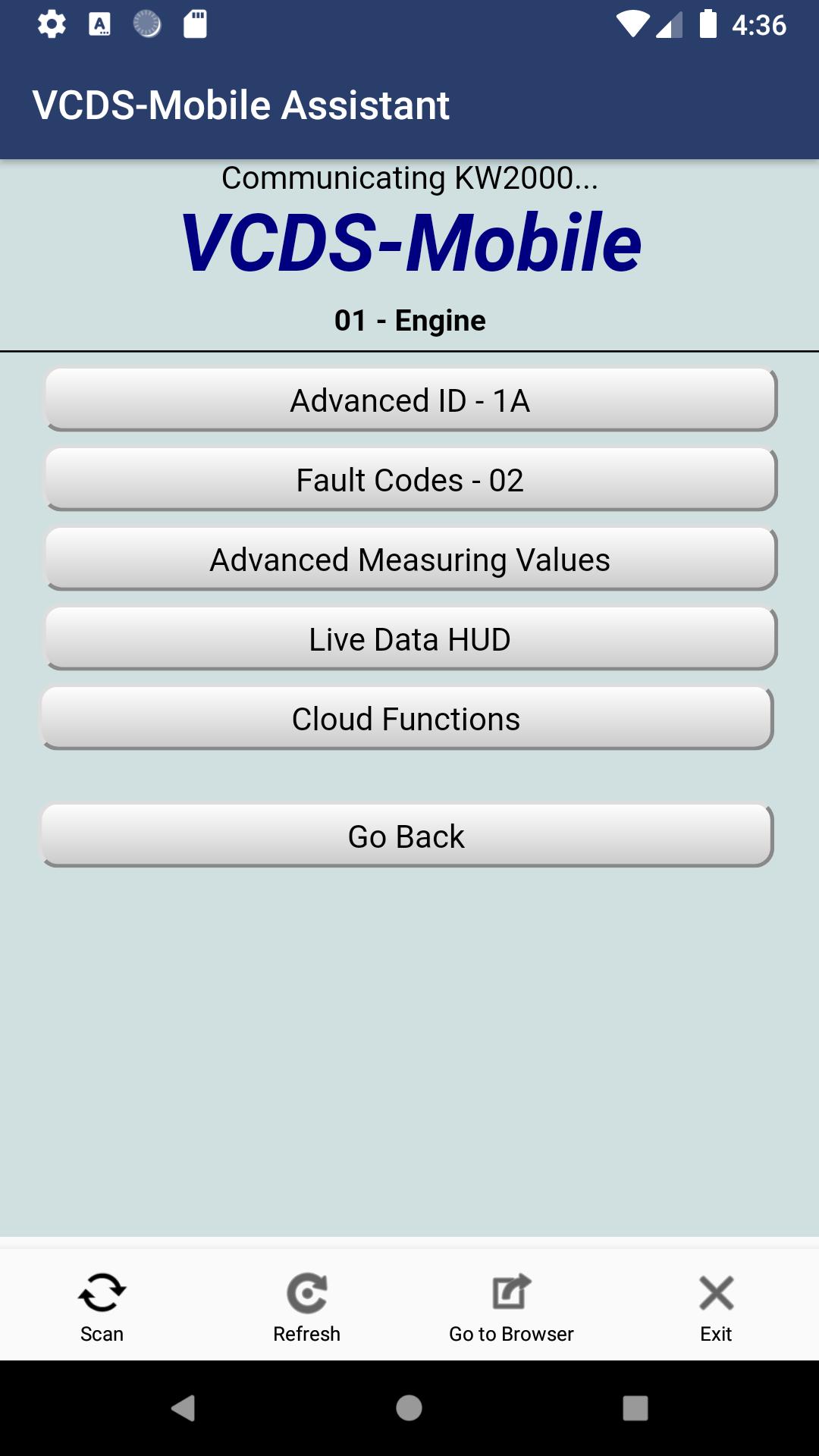
Task: Open Advanced ID - 1A
Action: (409, 400)
